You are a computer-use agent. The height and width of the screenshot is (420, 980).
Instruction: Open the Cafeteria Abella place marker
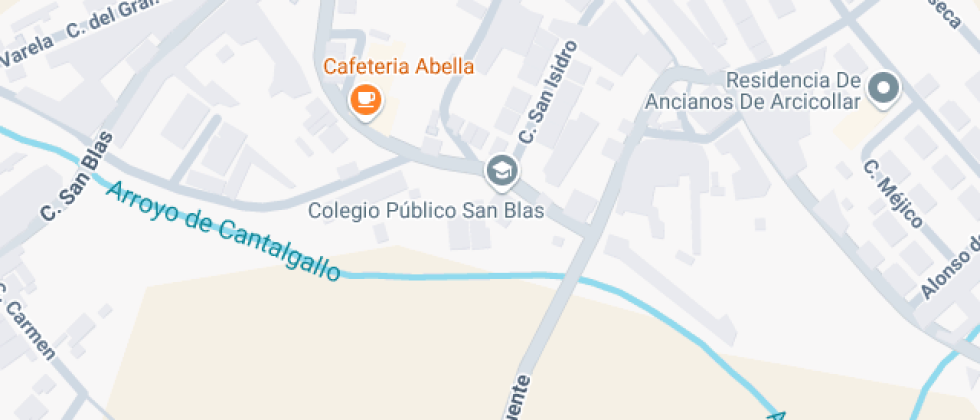pyautogui.click(x=366, y=99)
